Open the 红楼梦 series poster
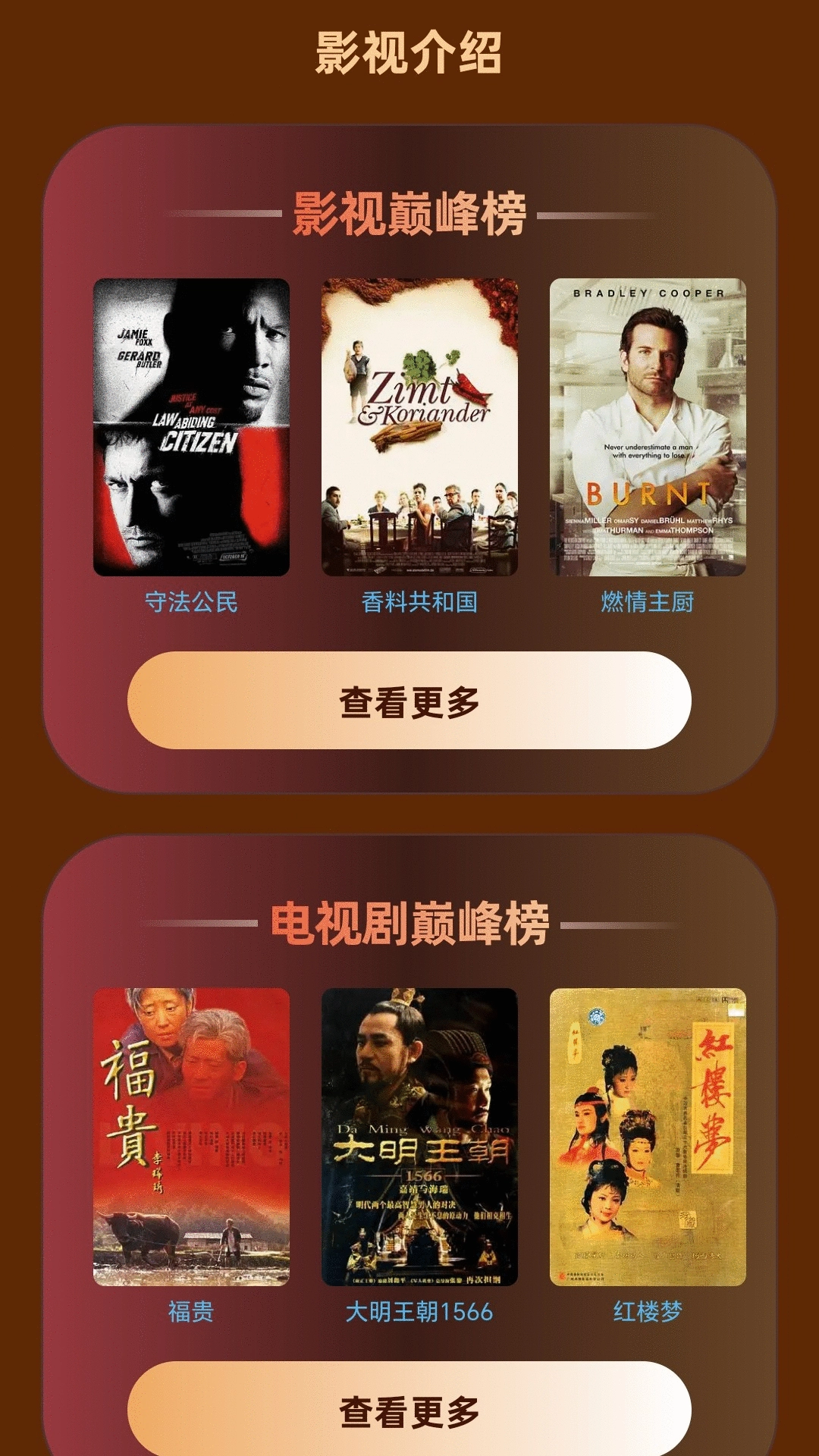This screenshot has width=819, height=1456. tap(648, 1136)
